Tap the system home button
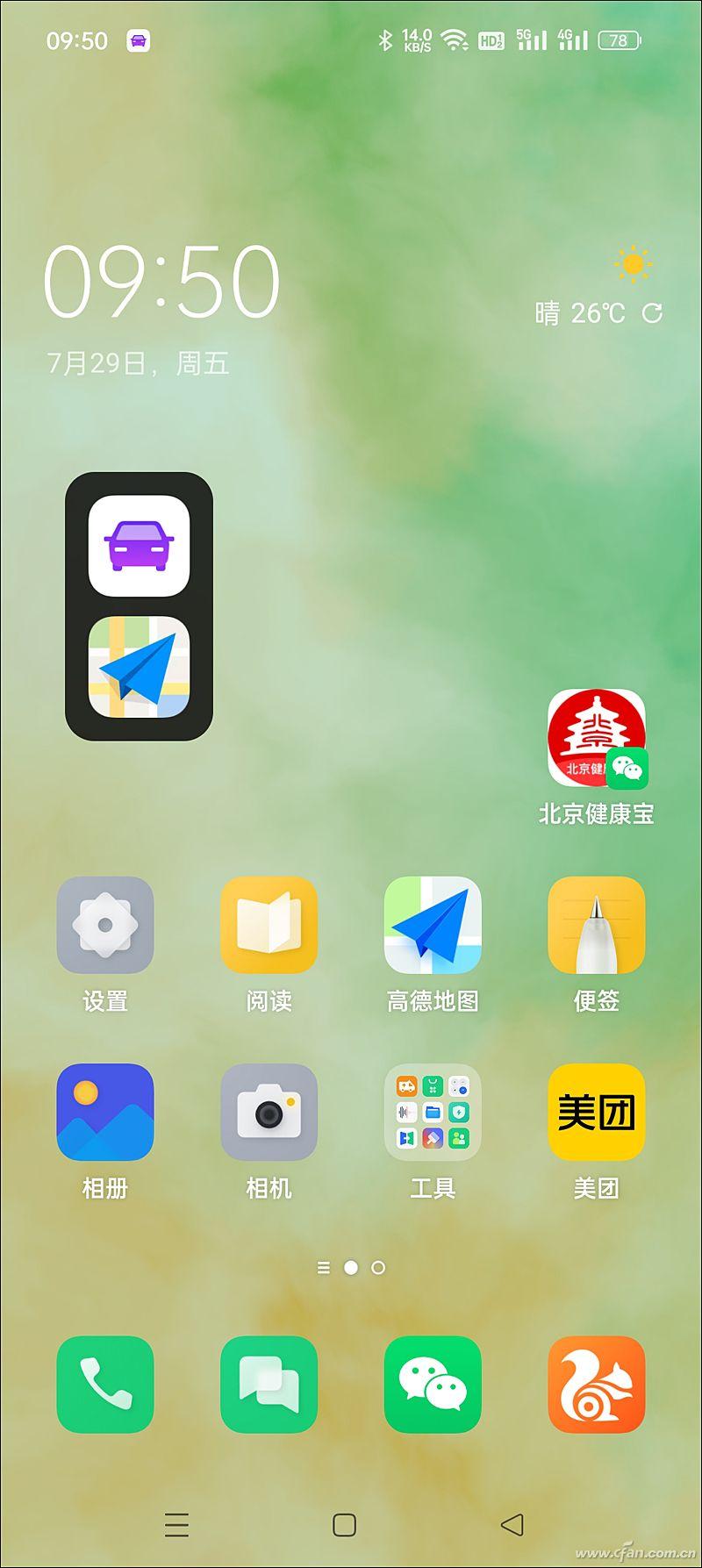The image size is (702, 1568). click(345, 1525)
